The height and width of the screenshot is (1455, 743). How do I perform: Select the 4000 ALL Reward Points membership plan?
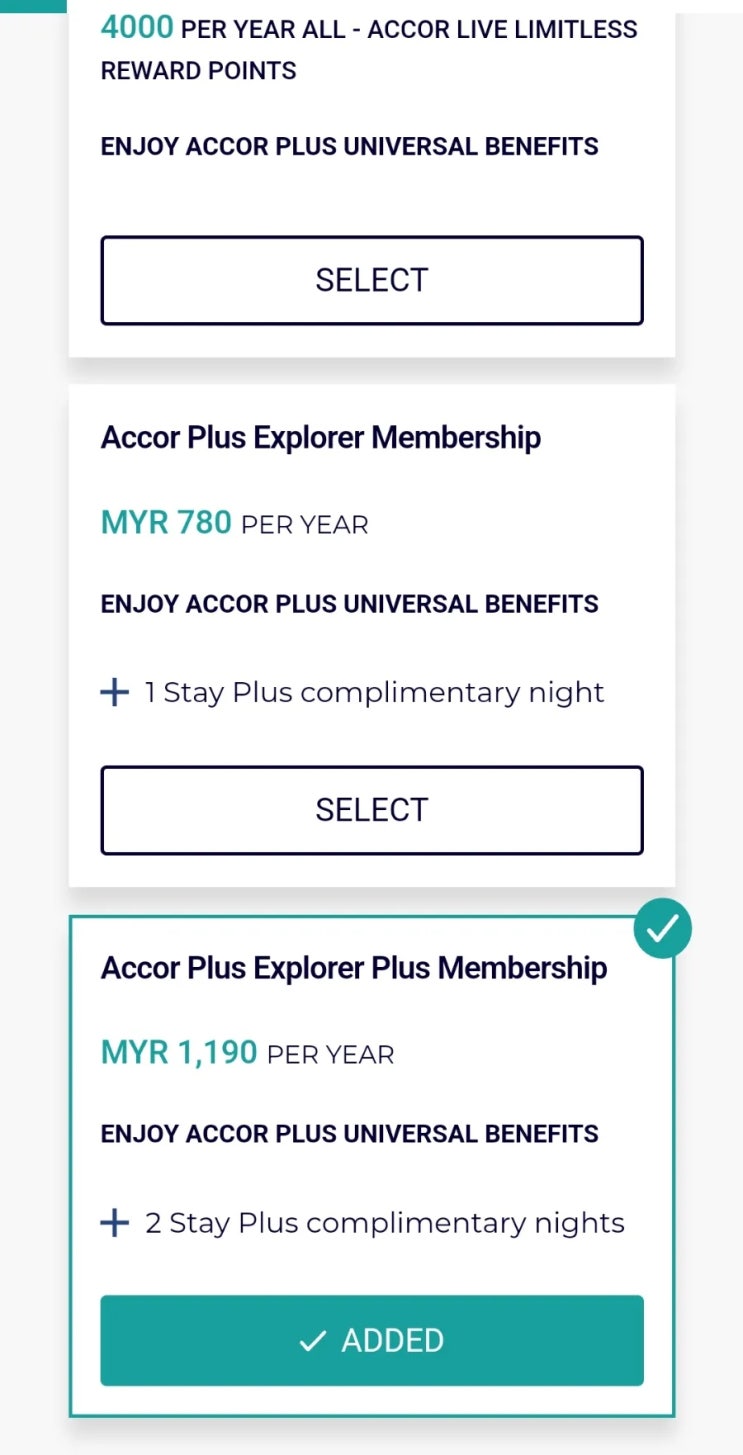coord(371,280)
